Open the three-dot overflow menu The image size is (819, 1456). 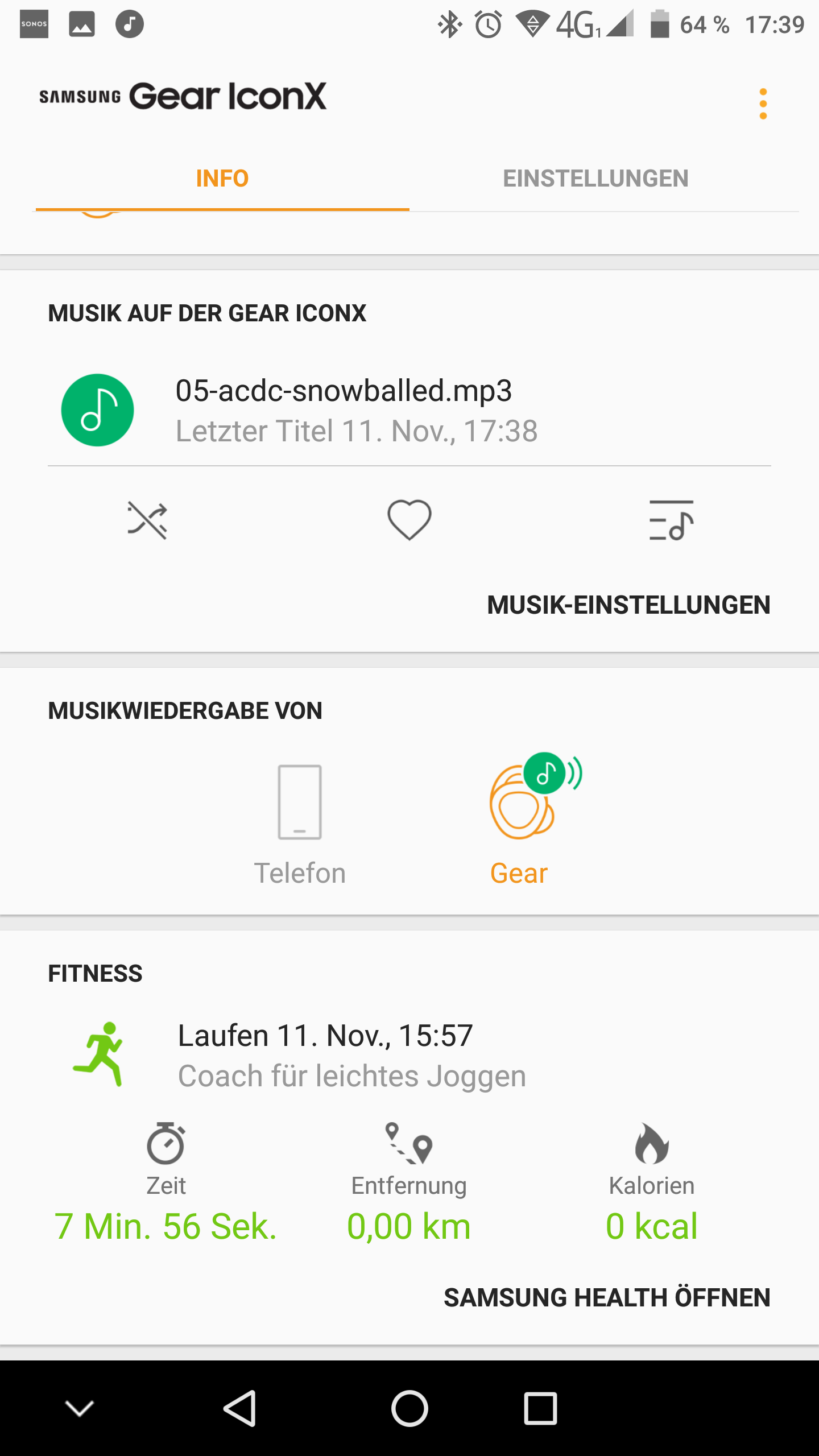(763, 104)
